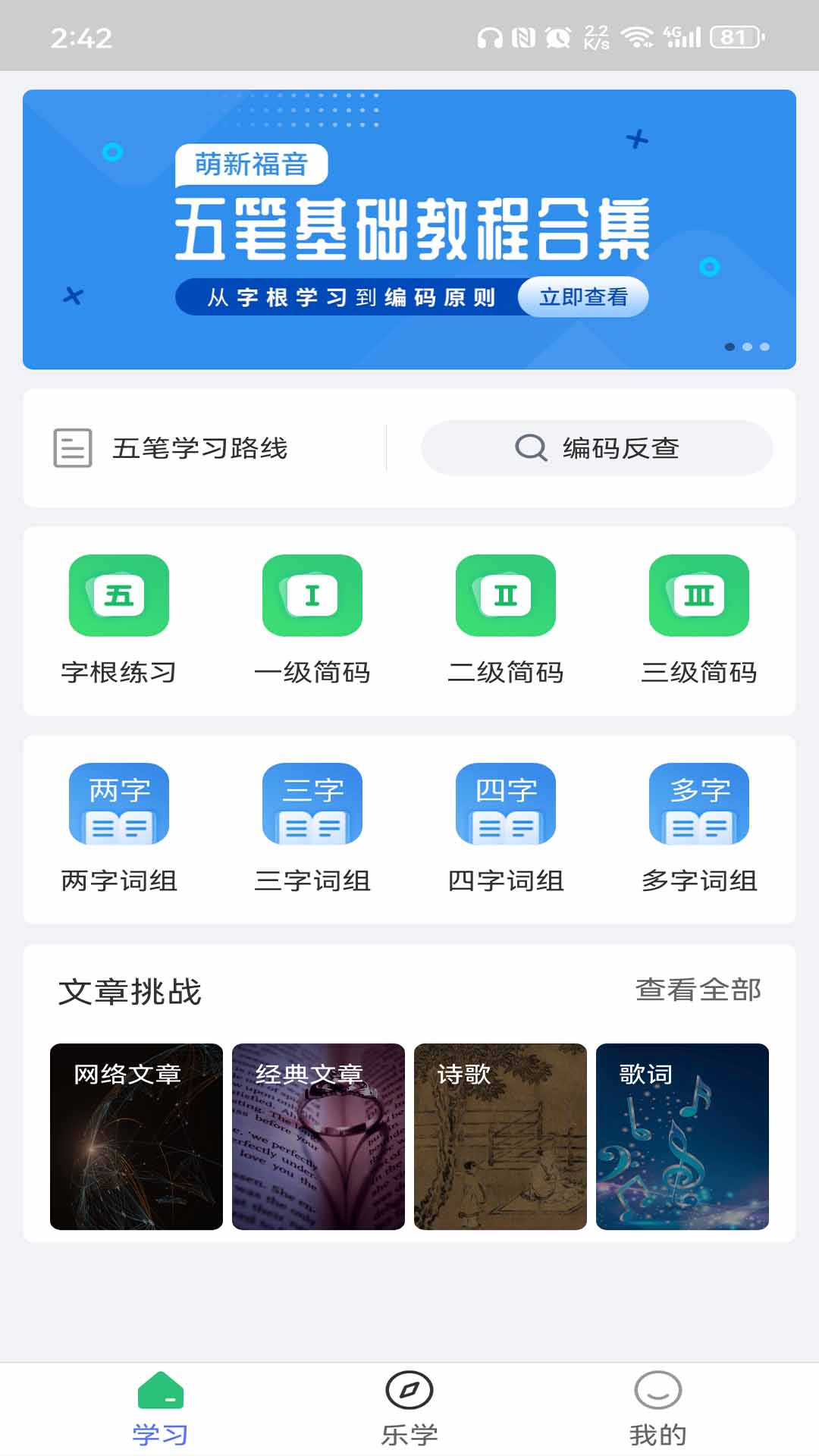Image resolution: width=819 pixels, height=1456 pixels.
Task: Open 二级简码 practice
Action: point(506,595)
